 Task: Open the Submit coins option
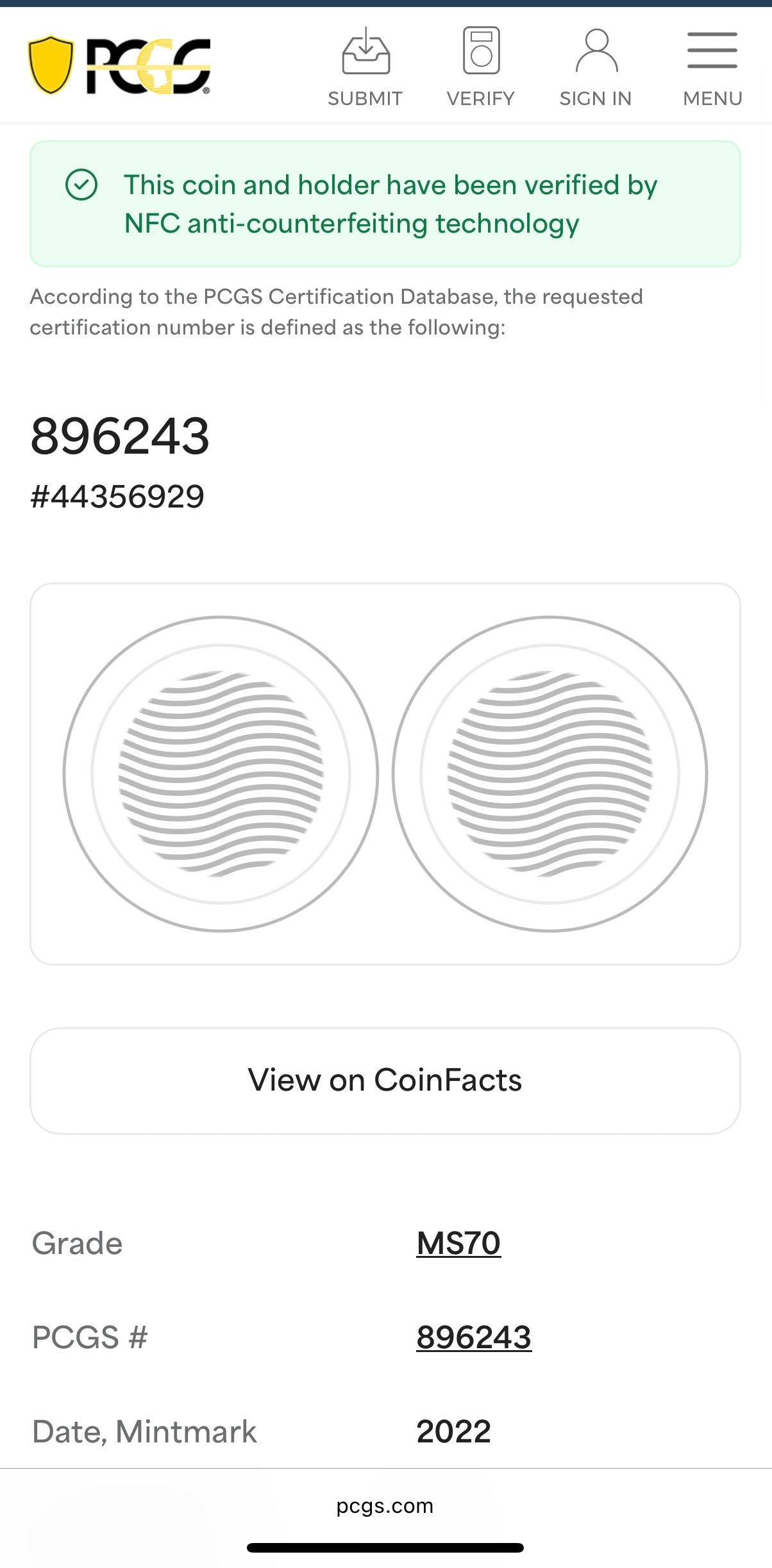pos(365,67)
